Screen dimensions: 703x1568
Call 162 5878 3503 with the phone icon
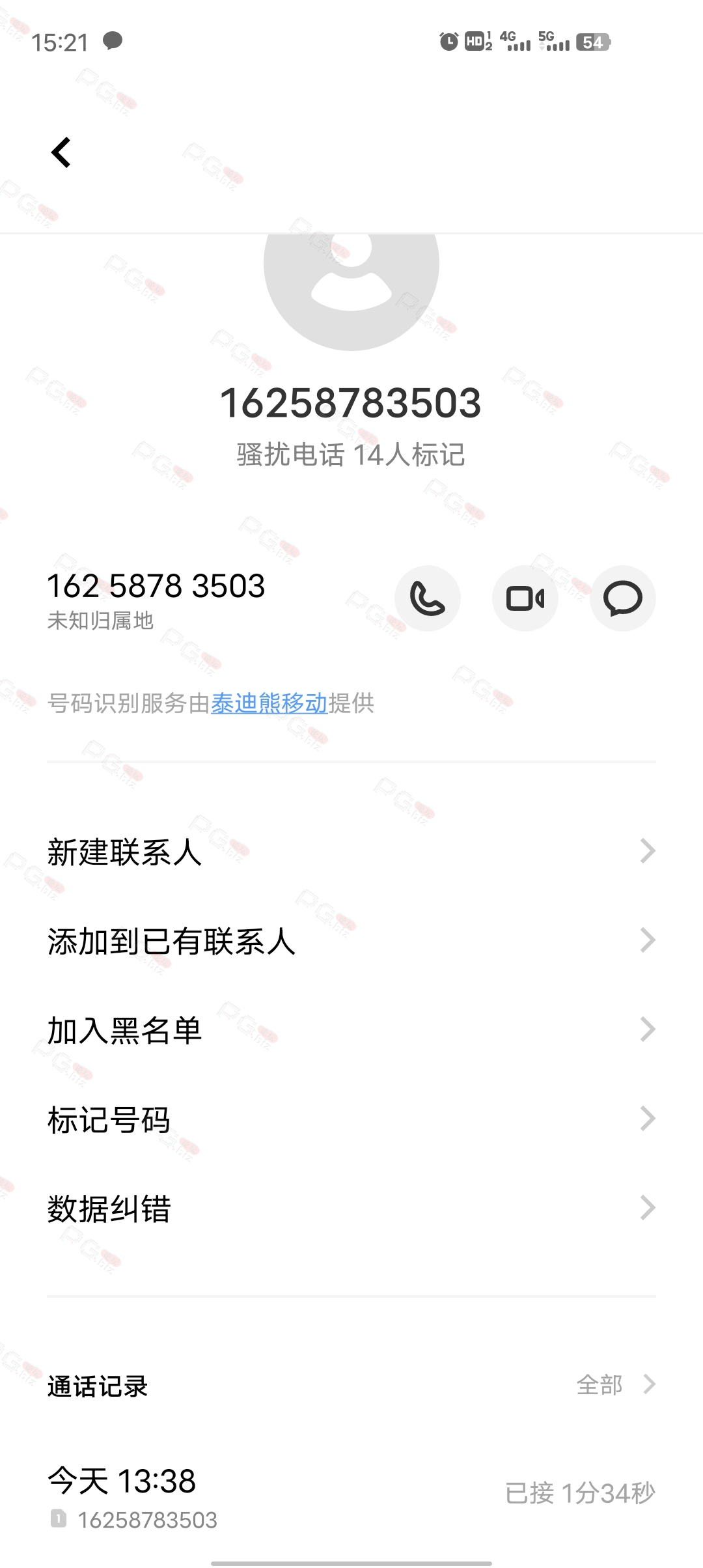[x=428, y=598]
